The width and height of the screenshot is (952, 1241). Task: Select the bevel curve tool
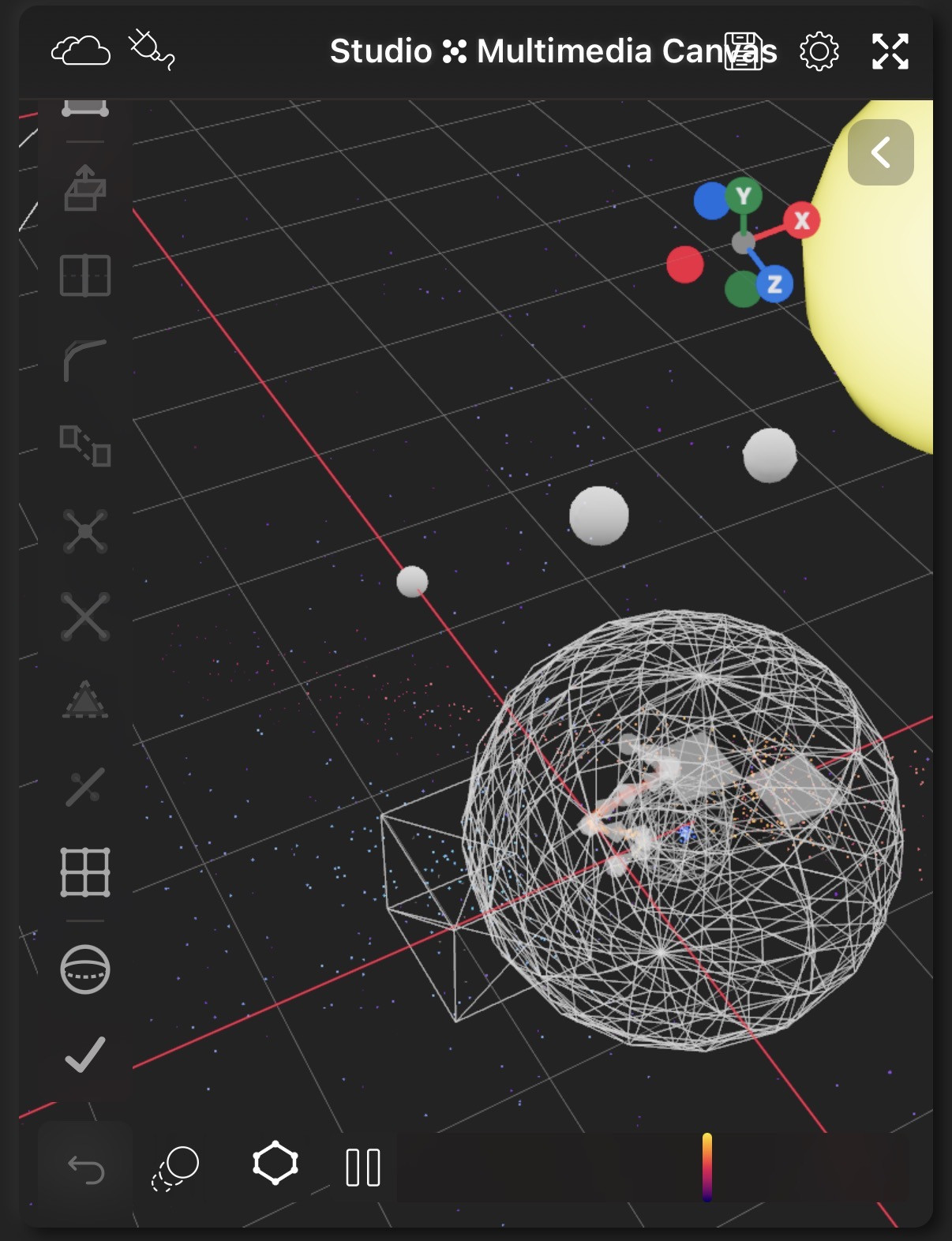tap(84, 360)
